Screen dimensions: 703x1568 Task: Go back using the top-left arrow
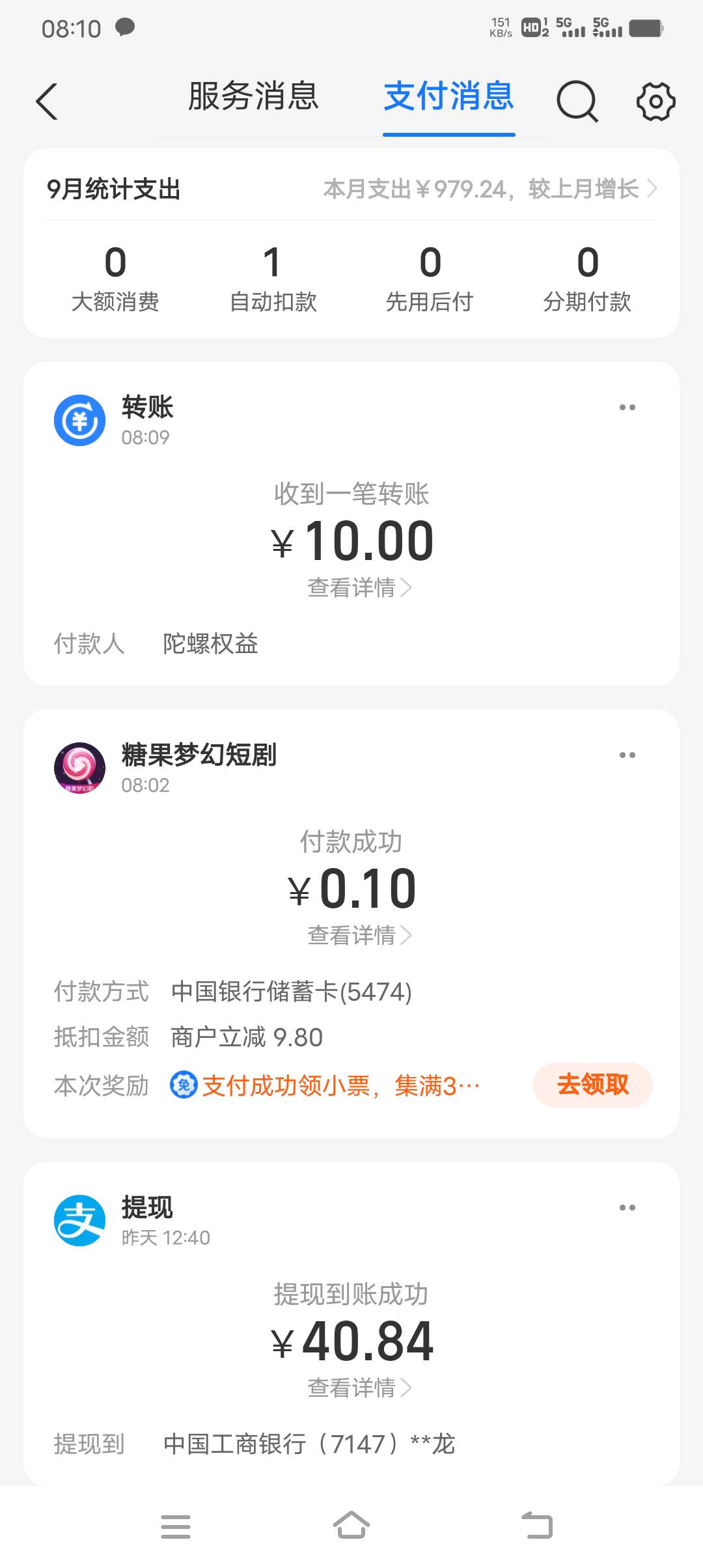click(x=47, y=102)
